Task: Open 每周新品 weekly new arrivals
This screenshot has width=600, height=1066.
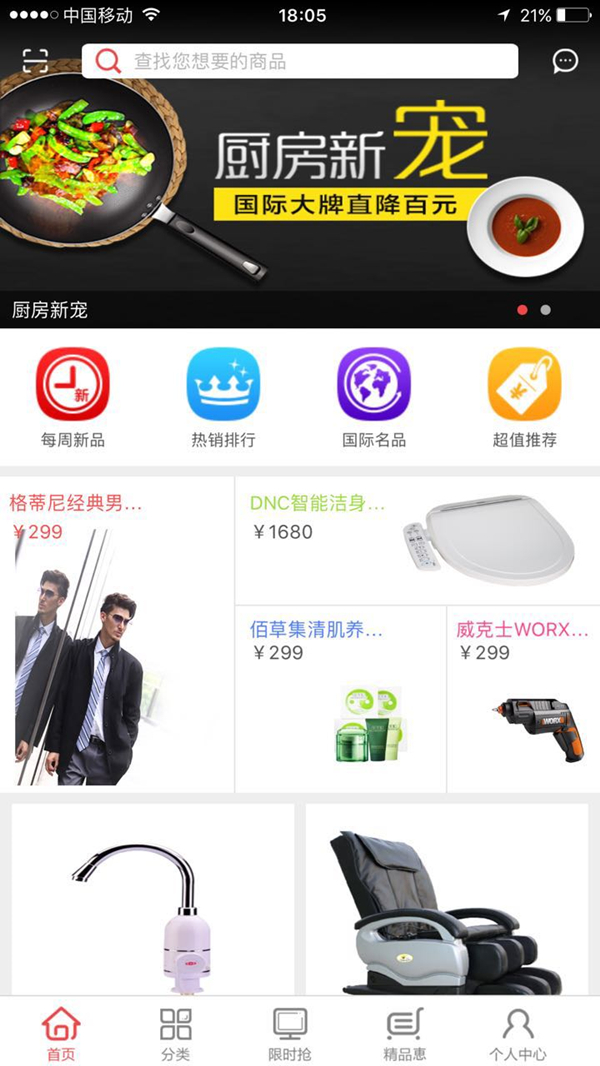Action: (73, 397)
